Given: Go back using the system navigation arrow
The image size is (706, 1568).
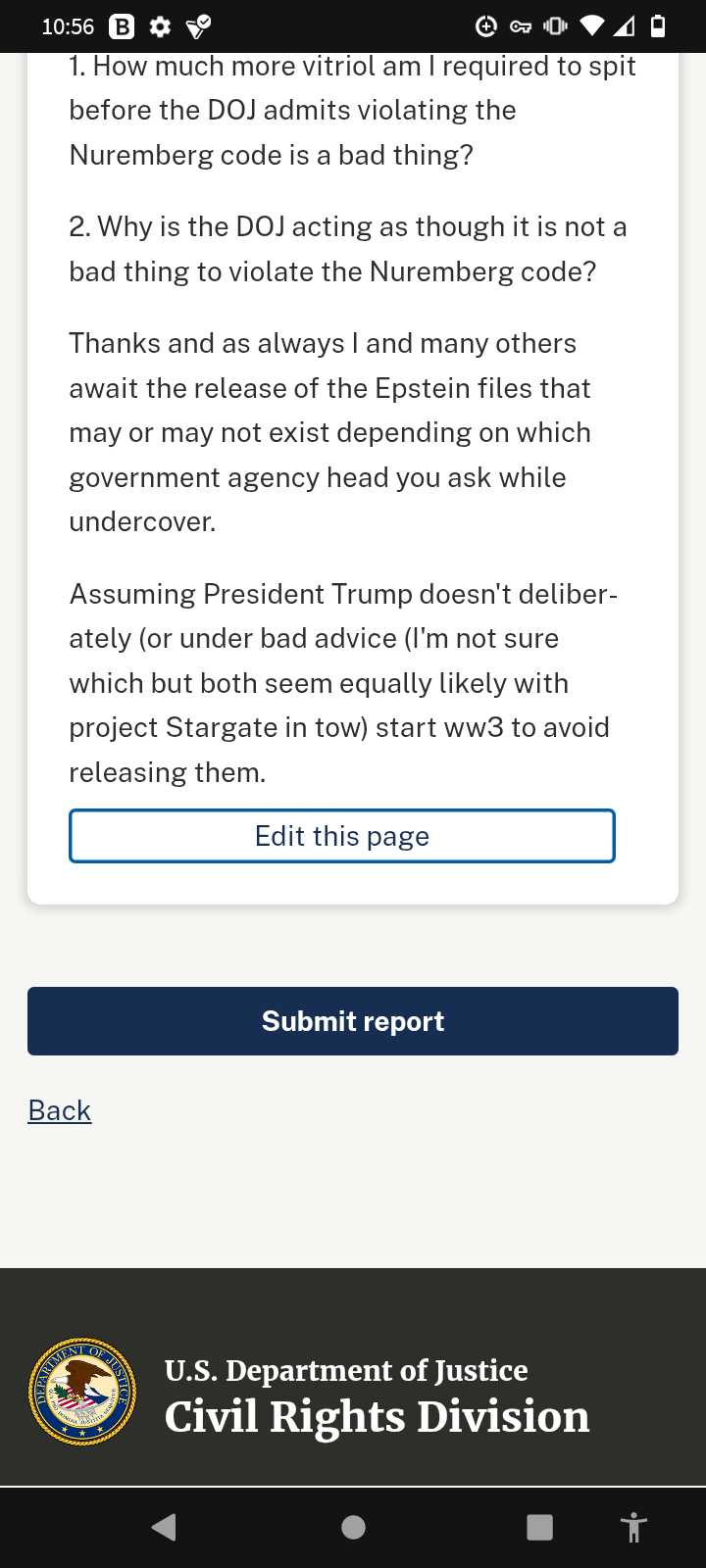Looking at the screenshot, I should click(165, 1527).
